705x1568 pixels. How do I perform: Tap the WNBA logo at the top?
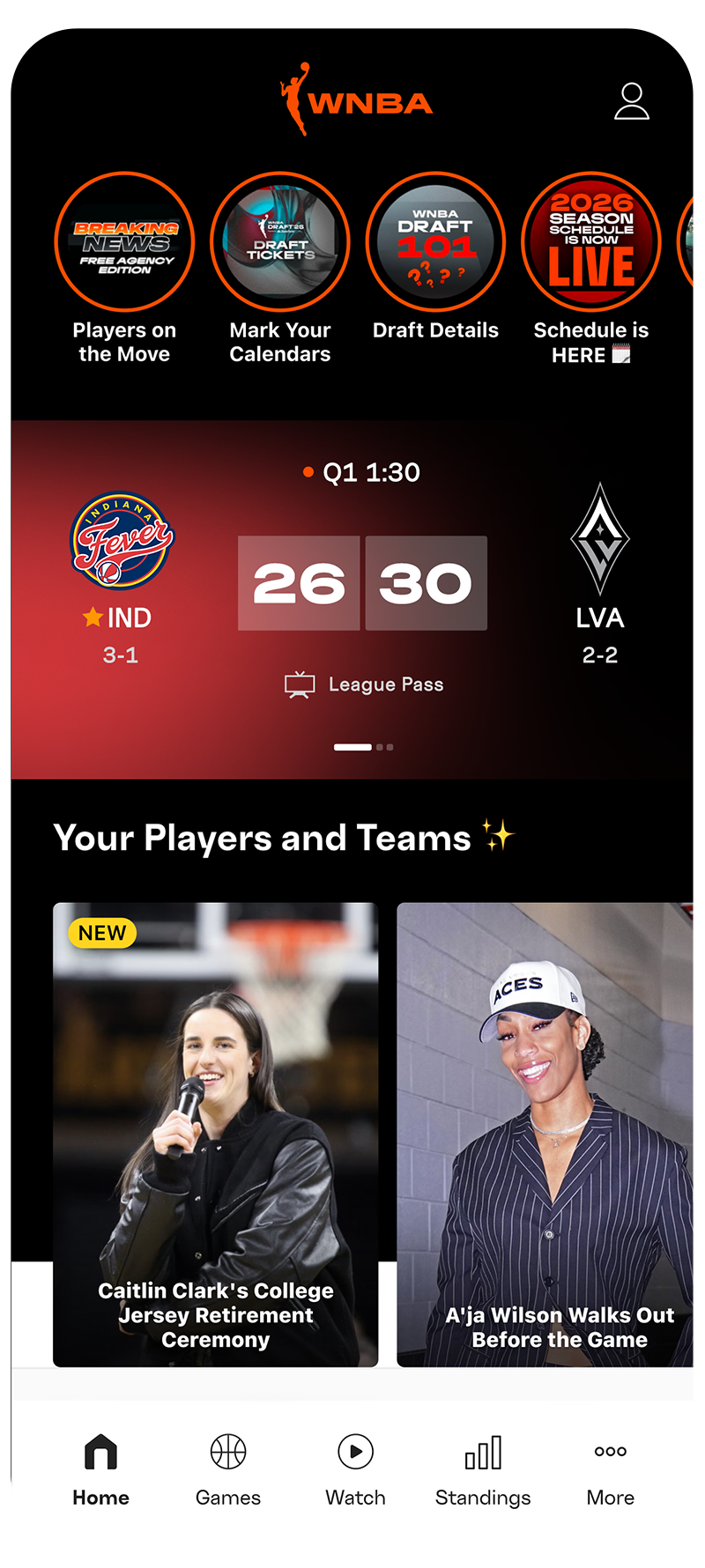click(x=355, y=100)
